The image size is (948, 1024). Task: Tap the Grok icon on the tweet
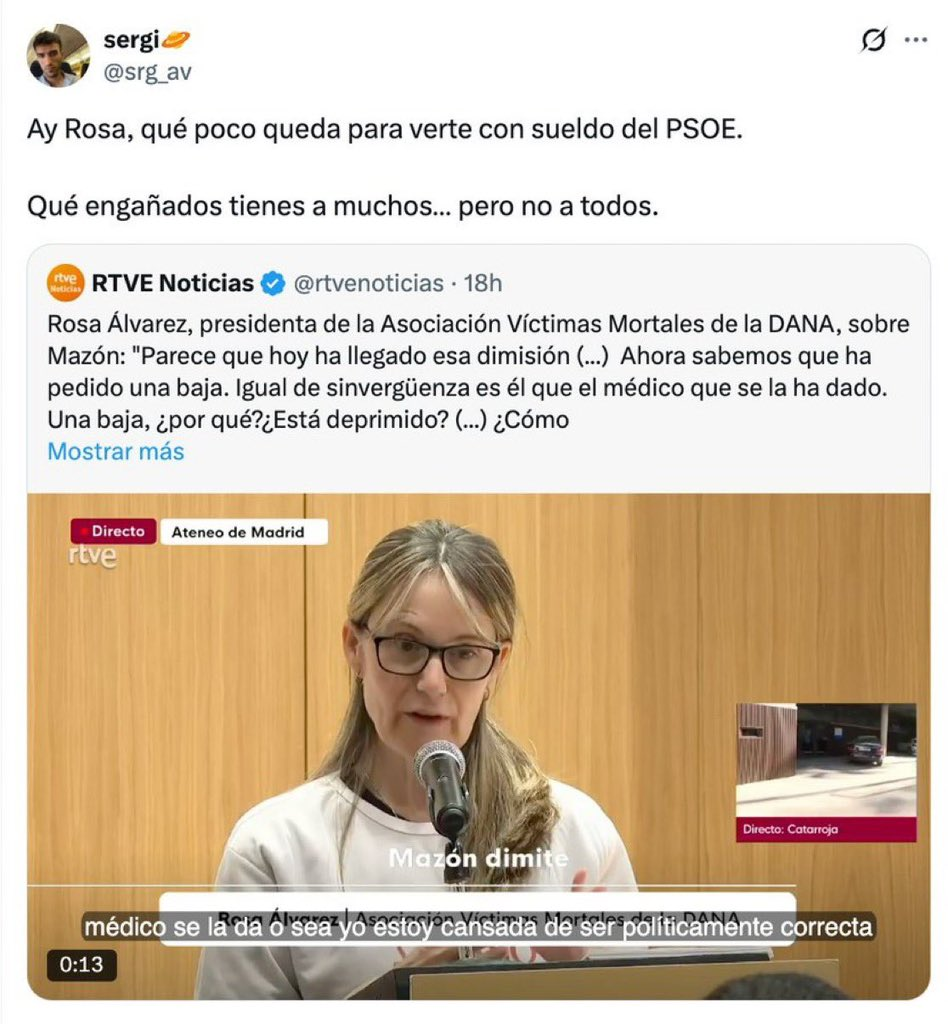click(873, 41)
